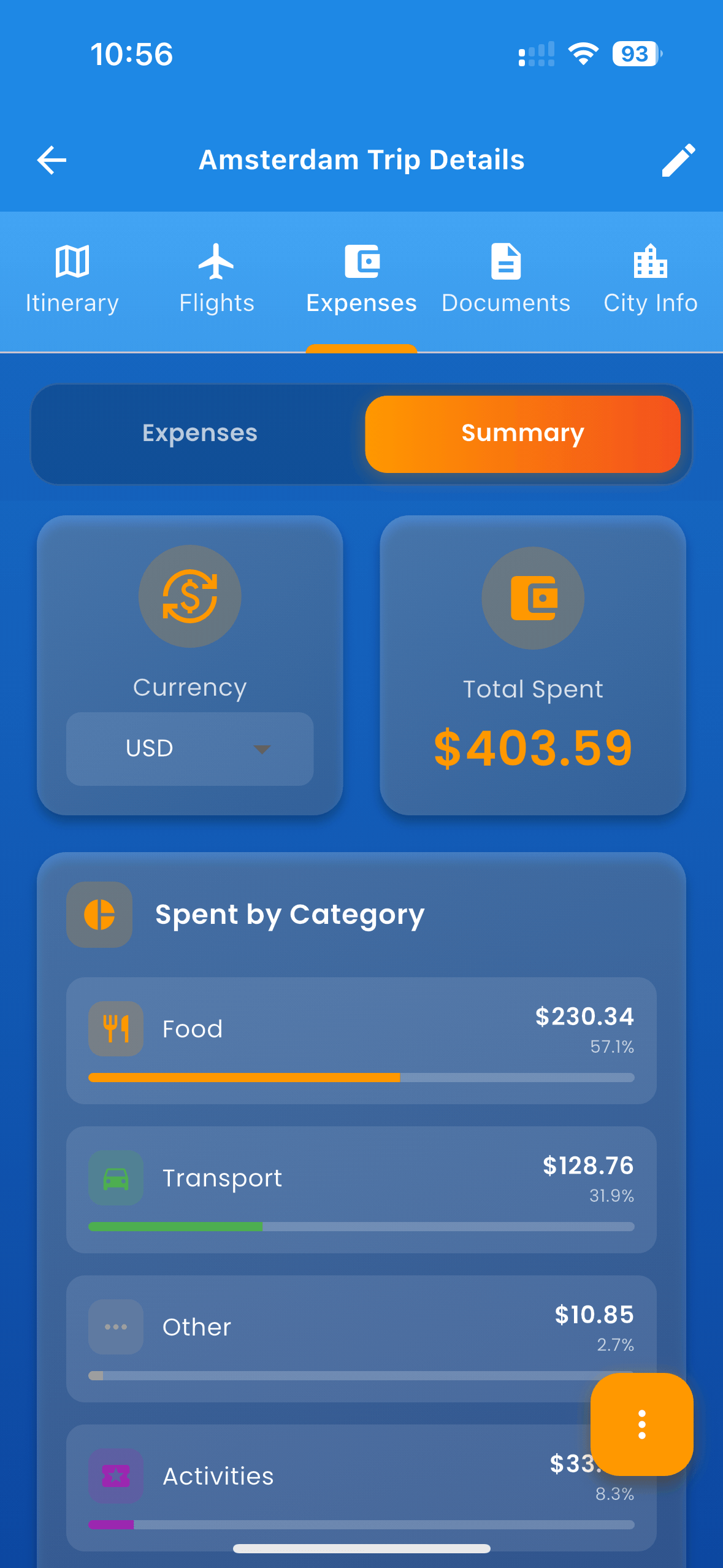Open the Documents file icon
The image size is (723, 1568).
tap(506, 261)
